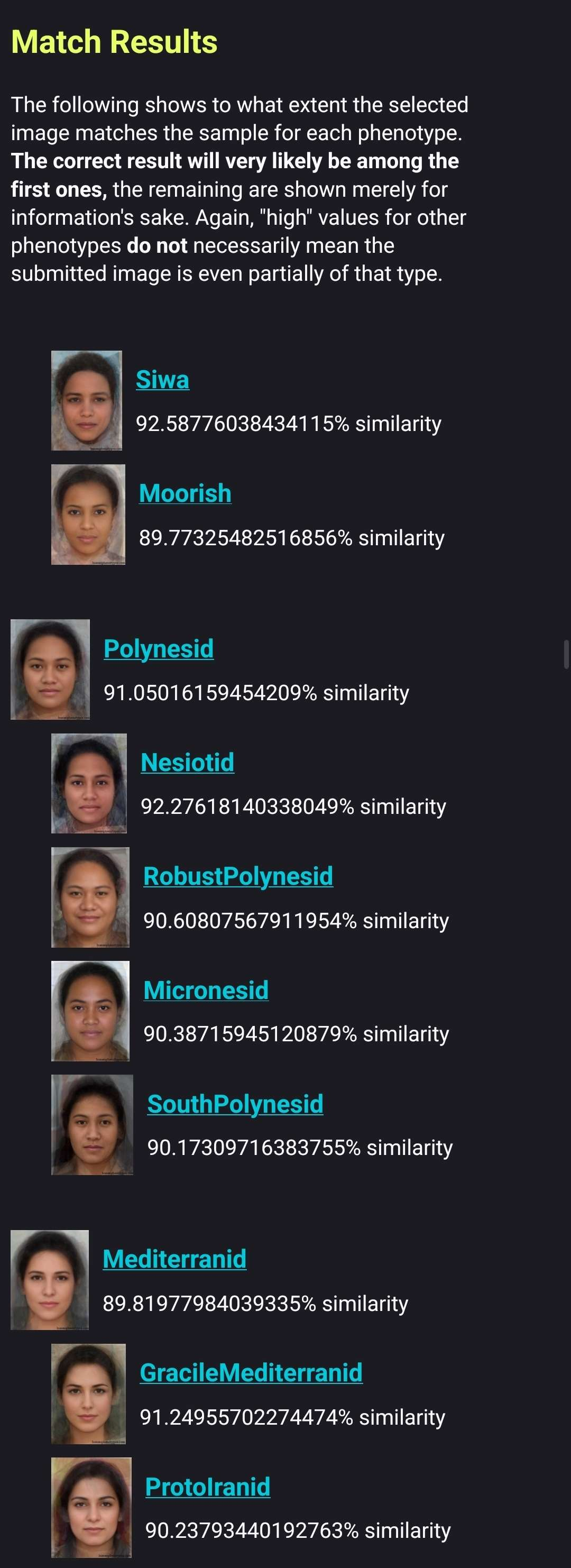View the Nesiotid phenotype page
This screenshot has width=571, height=1568.
(x=187, y=762)
